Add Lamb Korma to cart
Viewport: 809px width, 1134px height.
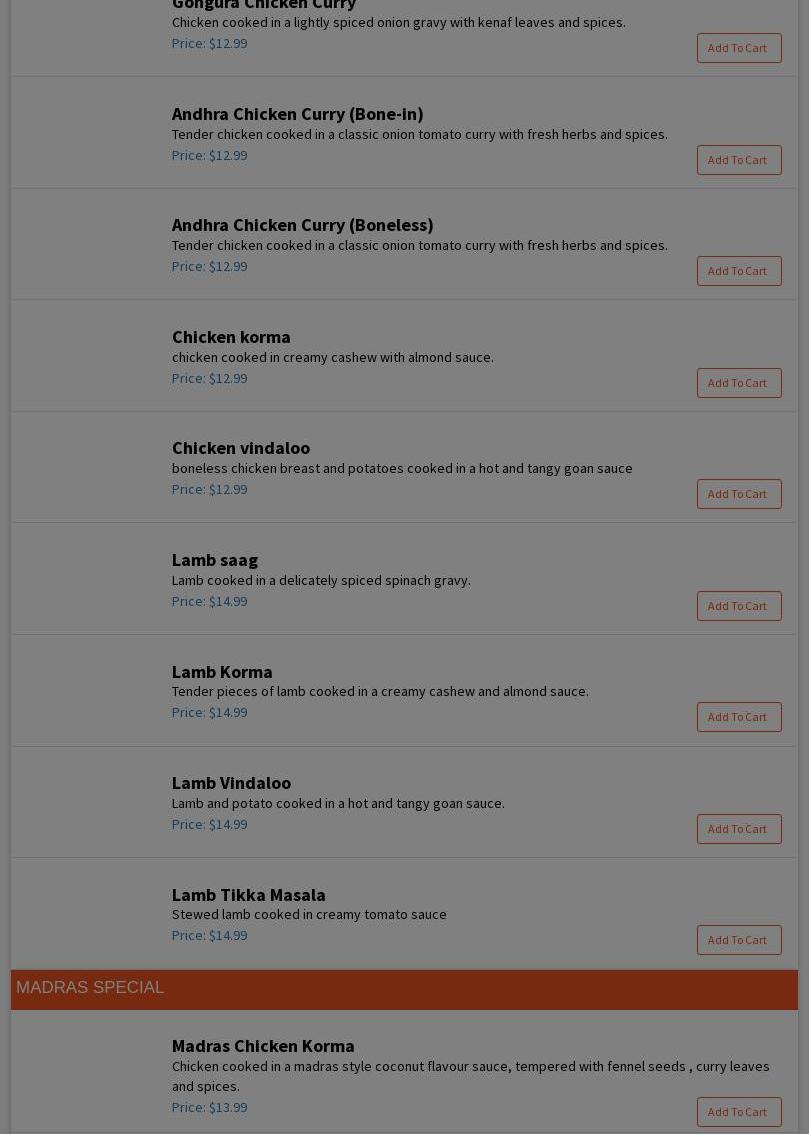[739, 717]
